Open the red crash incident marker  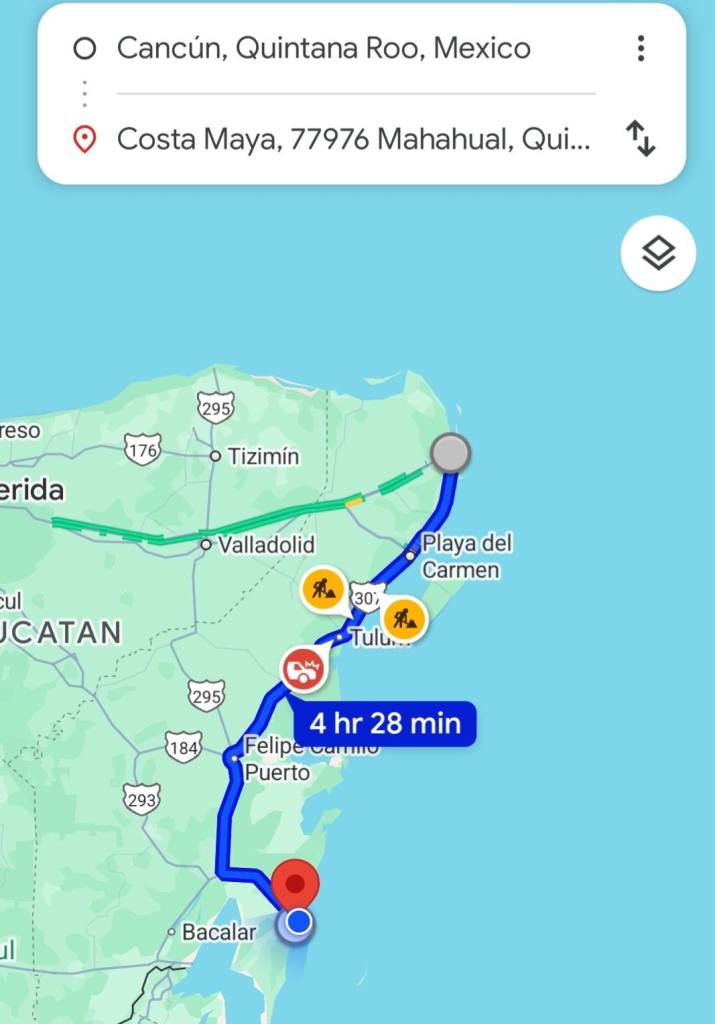coord(303,670)
